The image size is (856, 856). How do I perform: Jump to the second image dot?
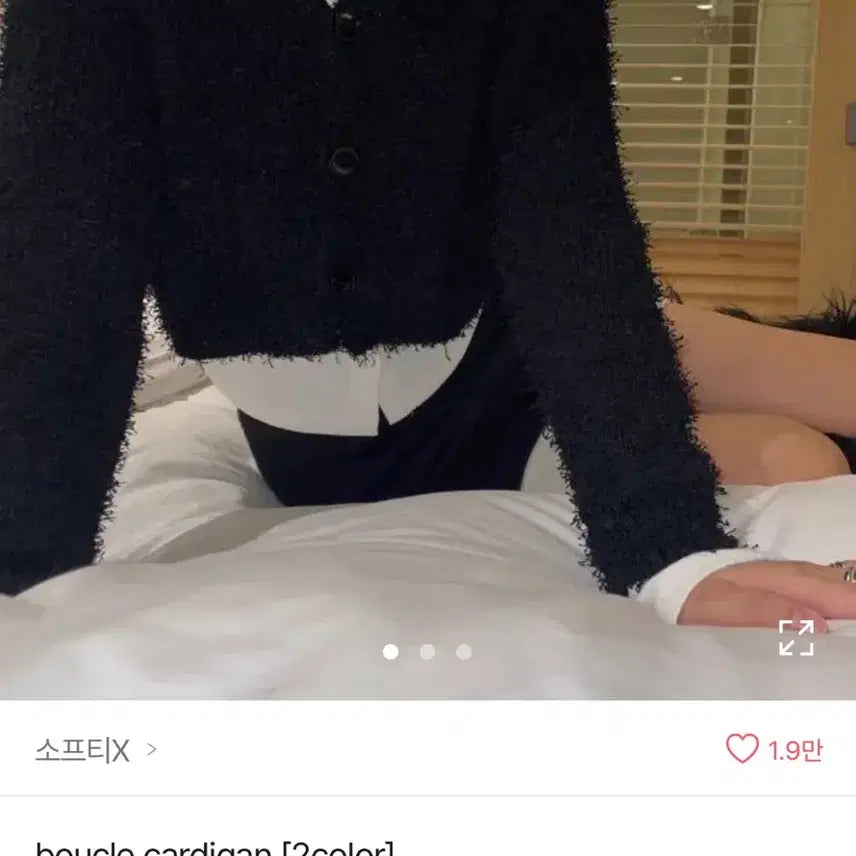pos(427,652)
